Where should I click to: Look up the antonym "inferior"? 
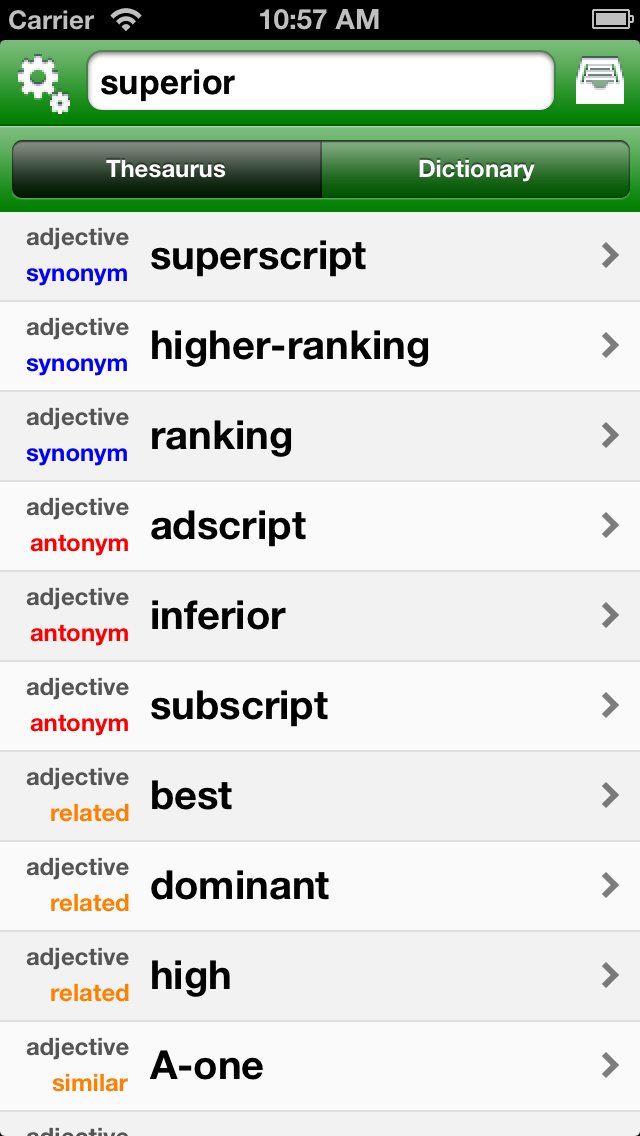point(320,616)
